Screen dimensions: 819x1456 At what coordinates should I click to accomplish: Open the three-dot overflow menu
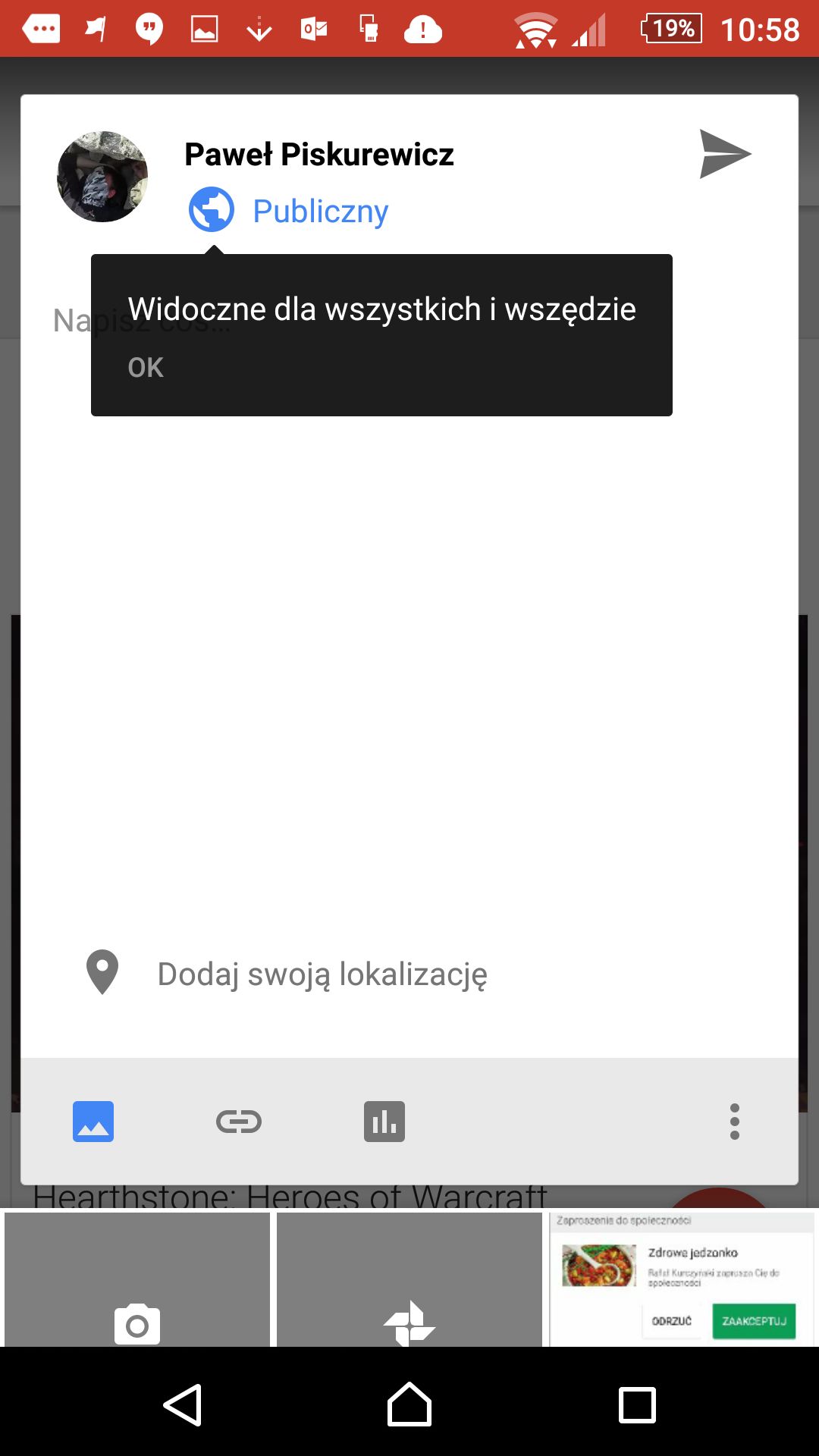pyautogui.click(x=734, y=1121)
